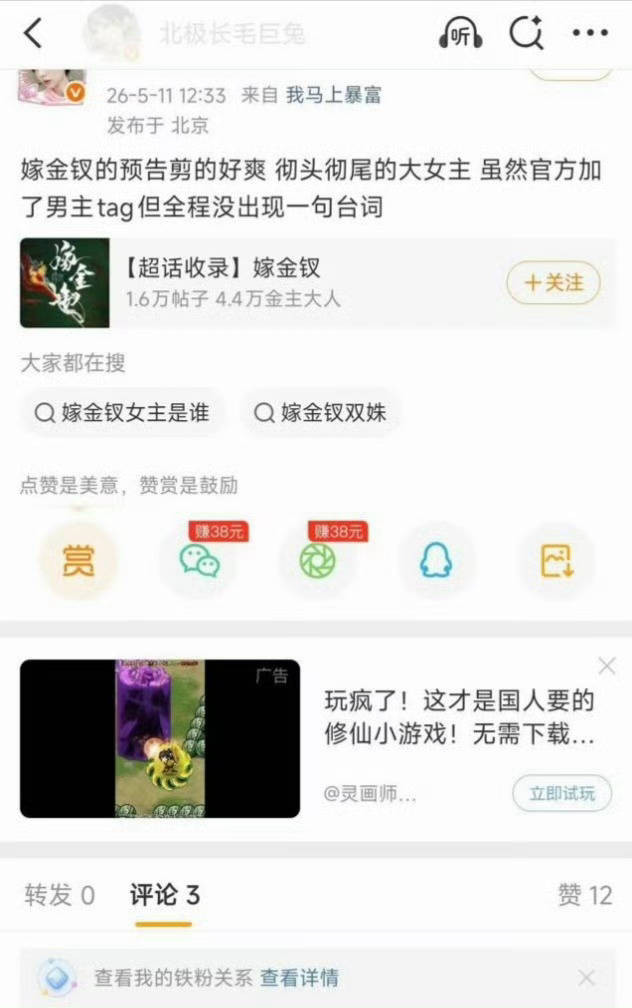Open 查看详情 for fan relationship
The width and height of the screenshot is (632, 1008).
[299, 978]
